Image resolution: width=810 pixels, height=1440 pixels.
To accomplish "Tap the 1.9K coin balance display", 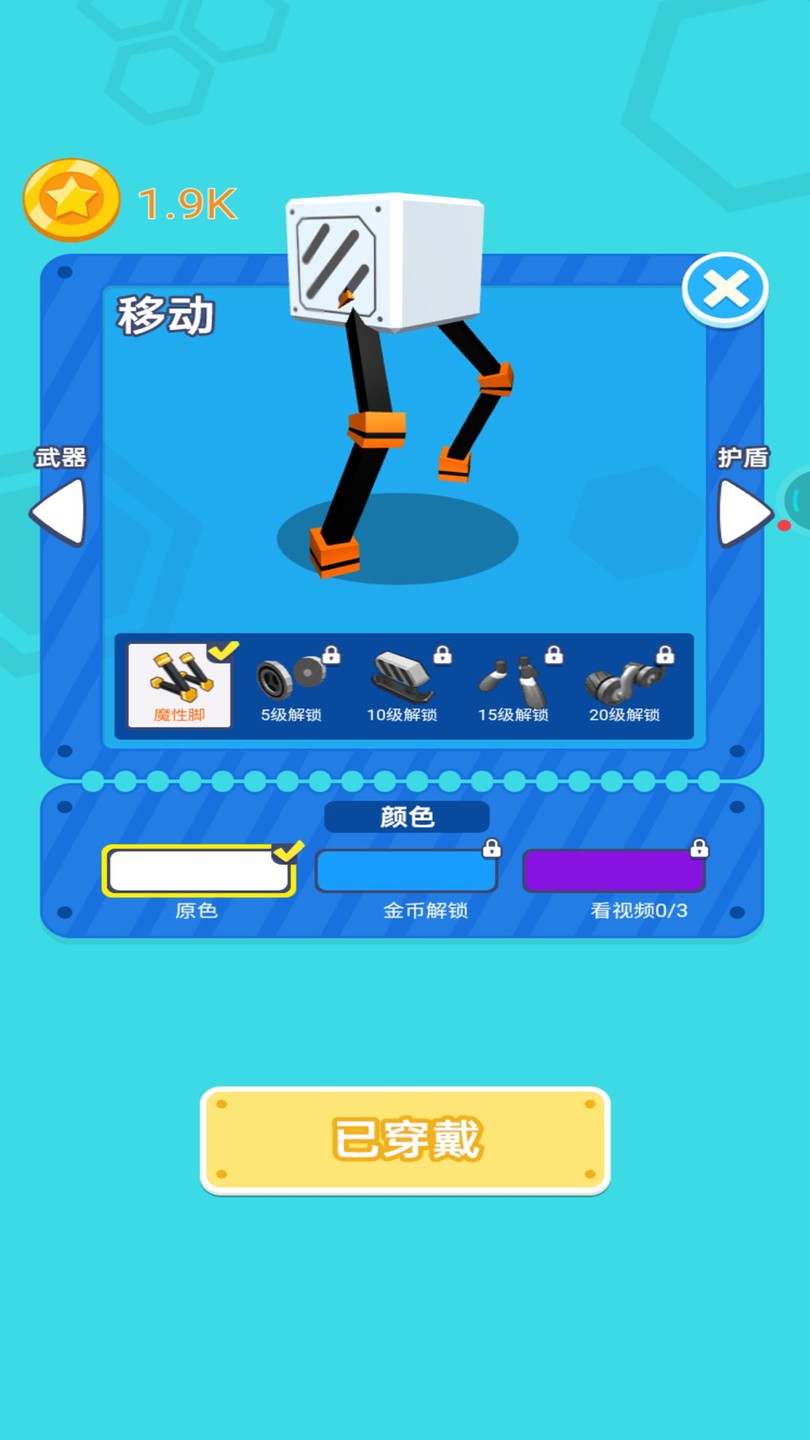I will (184, 203).
